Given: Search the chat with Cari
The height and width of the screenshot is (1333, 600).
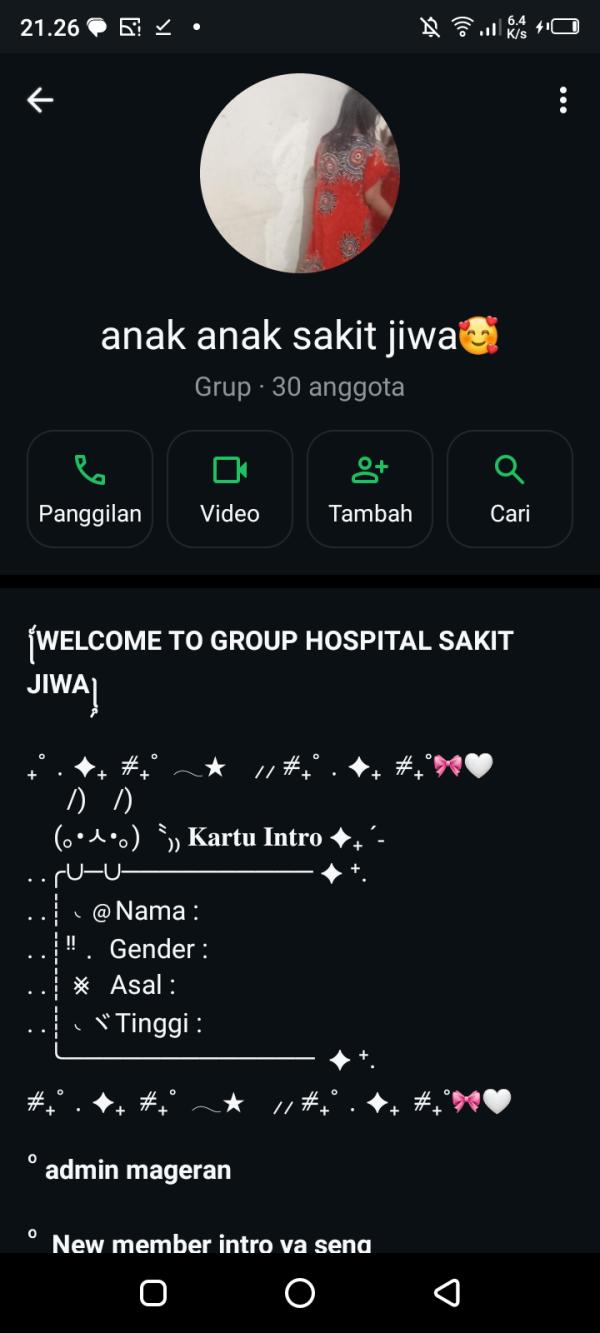Looking at the screenshot, I should pyautogui.click(x=510, y=489).
